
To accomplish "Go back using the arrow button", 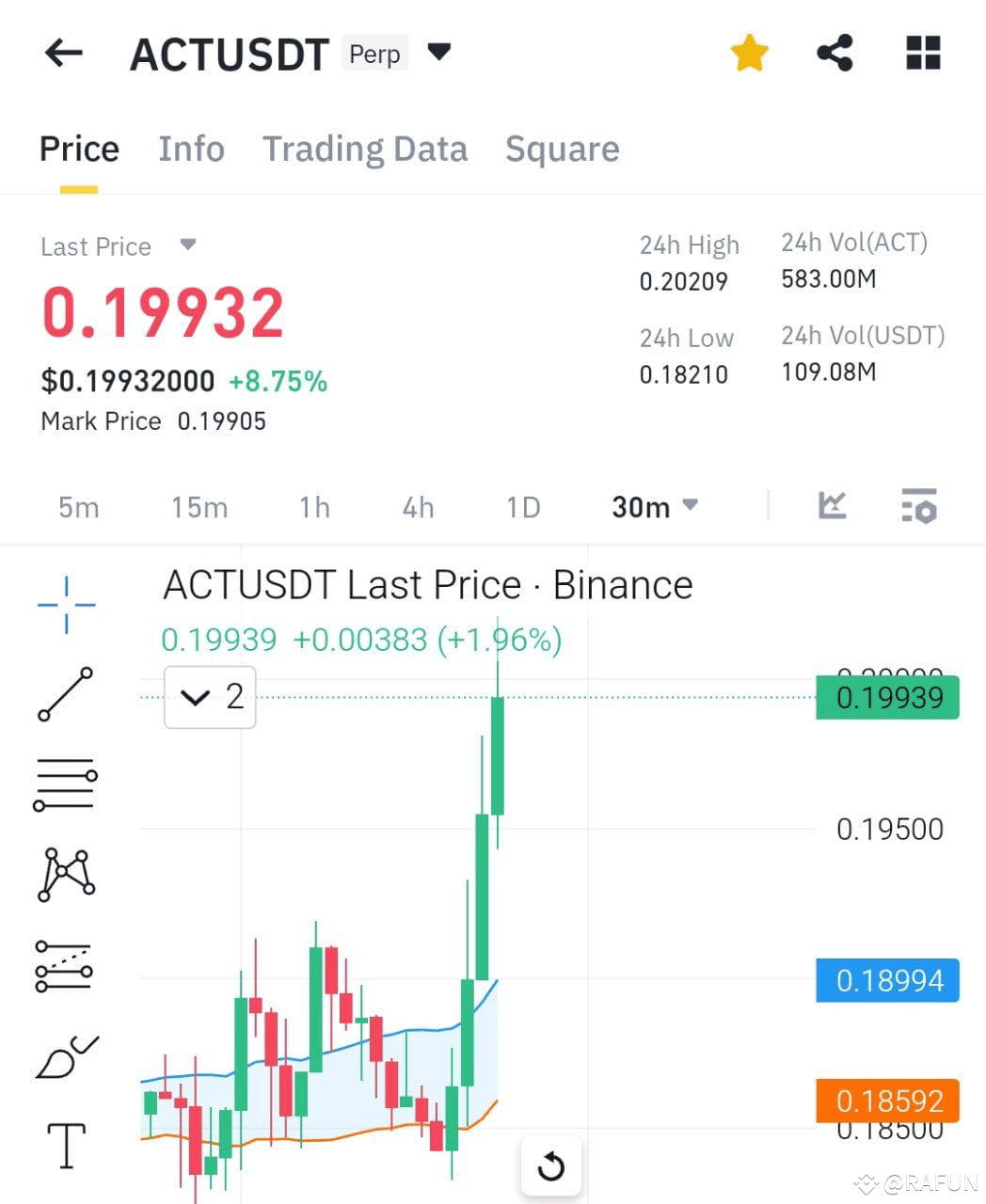I will click(x=63, y=53).
